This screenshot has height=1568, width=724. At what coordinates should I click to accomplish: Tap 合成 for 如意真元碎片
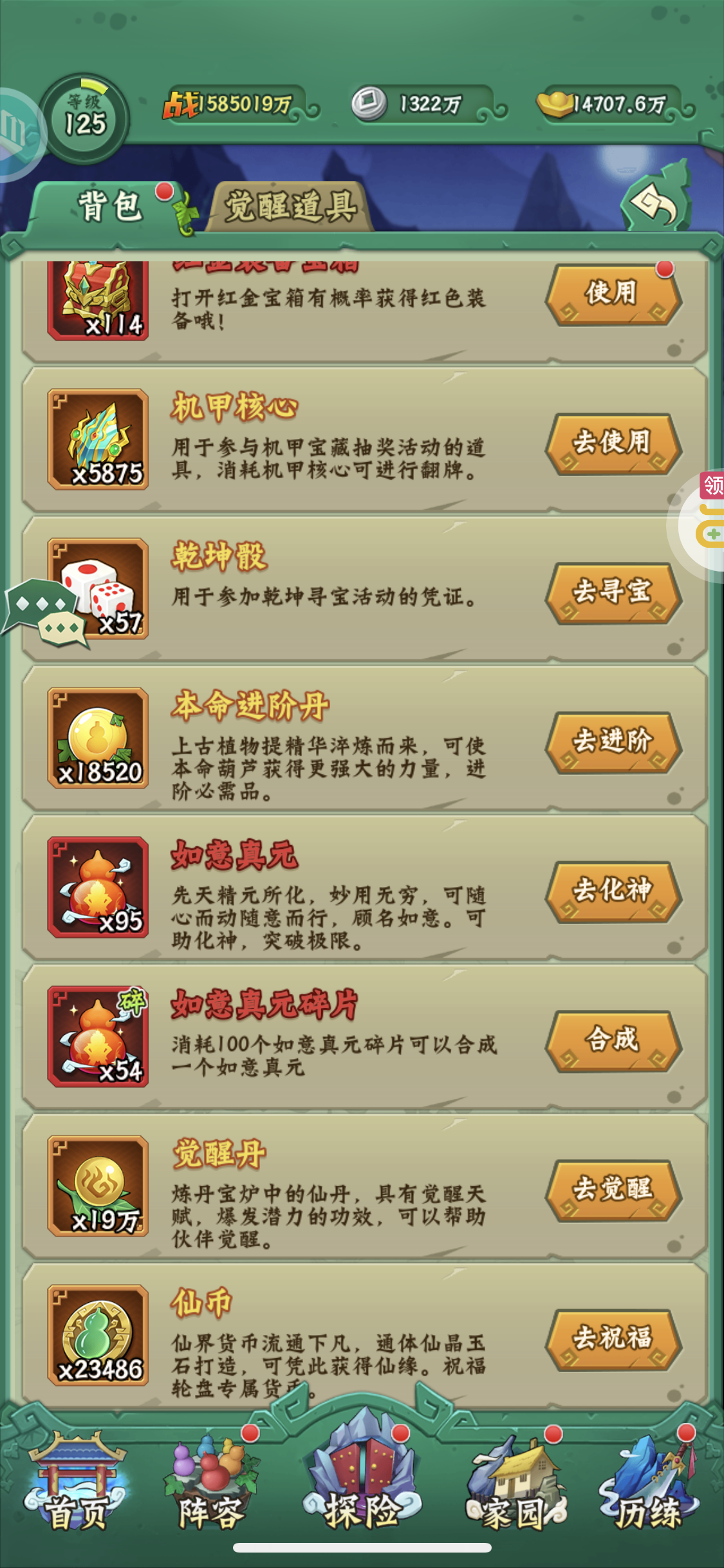click(613, 1041)
